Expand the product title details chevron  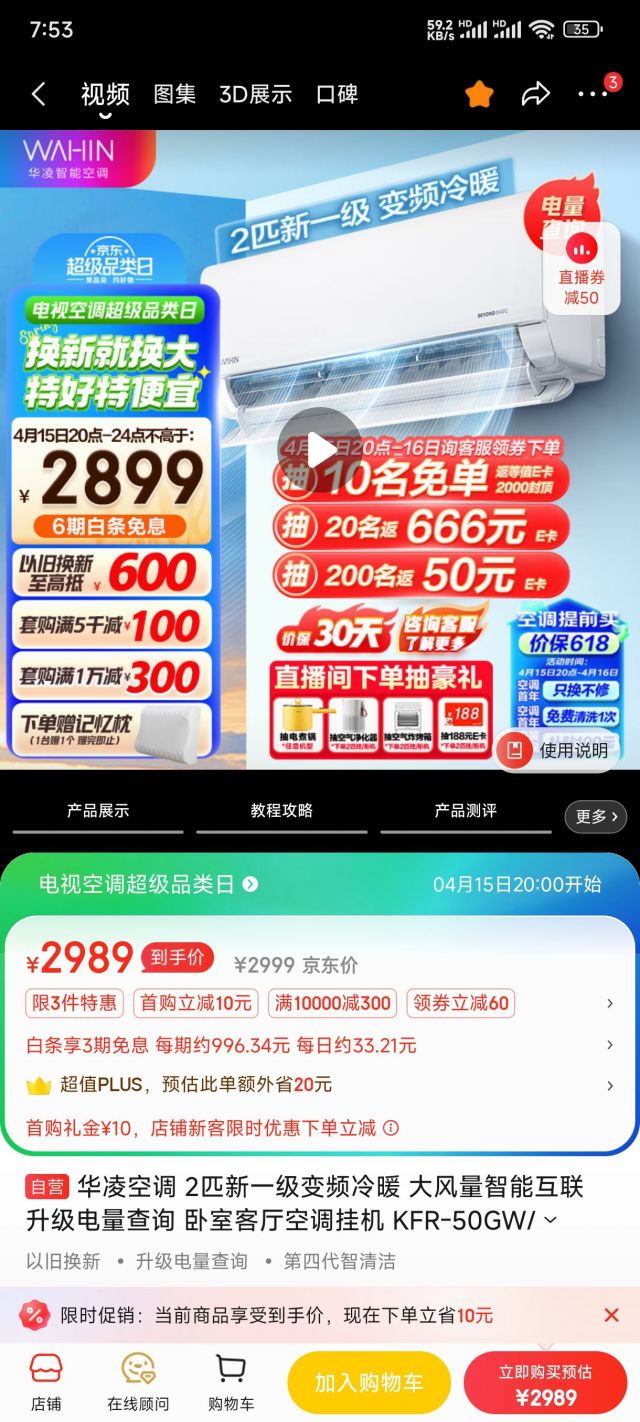[x=549, y=1220]
